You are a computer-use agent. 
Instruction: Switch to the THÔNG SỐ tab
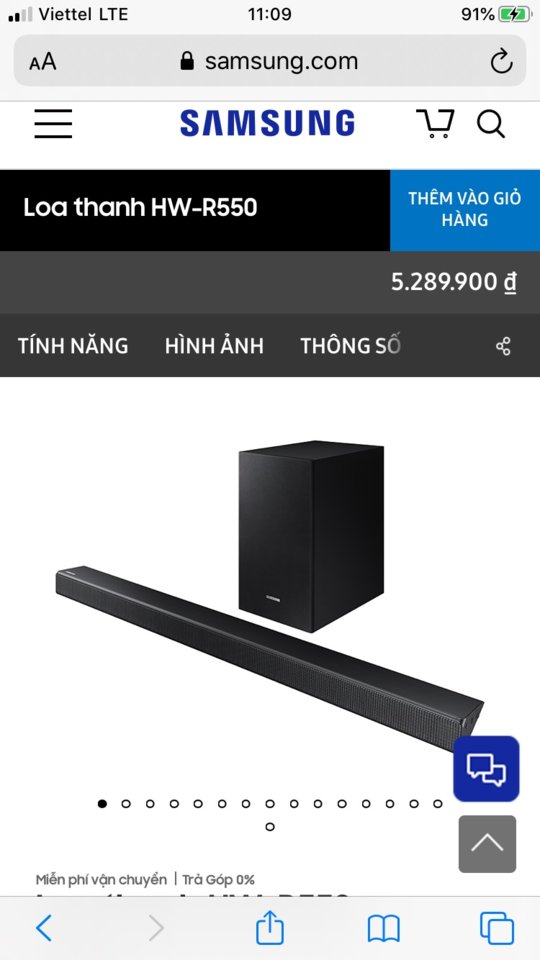click(350, 346)
